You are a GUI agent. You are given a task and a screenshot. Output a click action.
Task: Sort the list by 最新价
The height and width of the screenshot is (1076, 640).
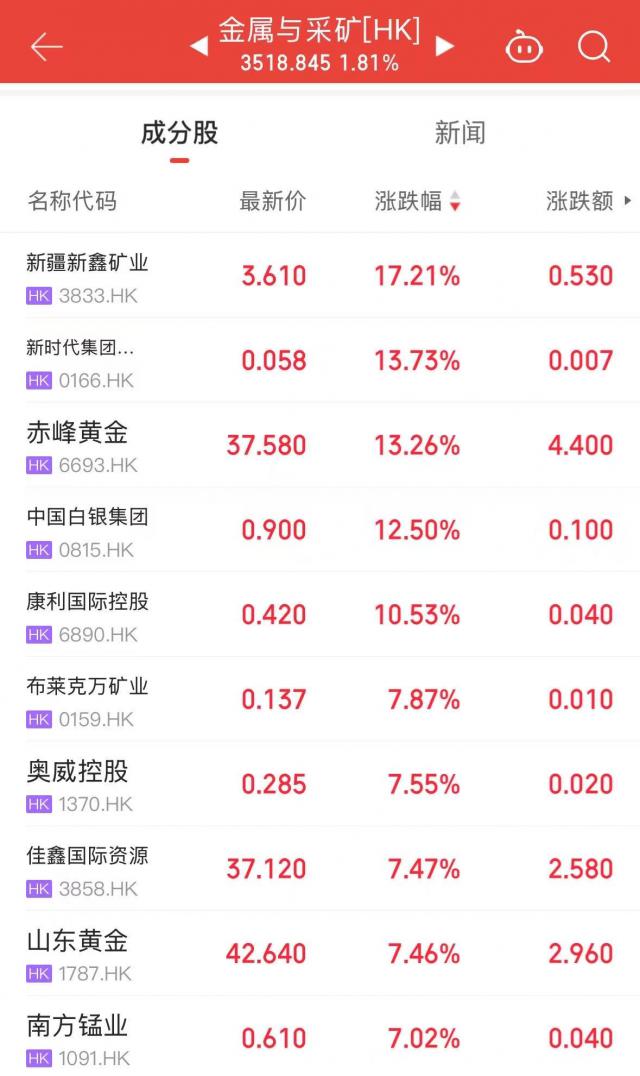tap(272, 201)
